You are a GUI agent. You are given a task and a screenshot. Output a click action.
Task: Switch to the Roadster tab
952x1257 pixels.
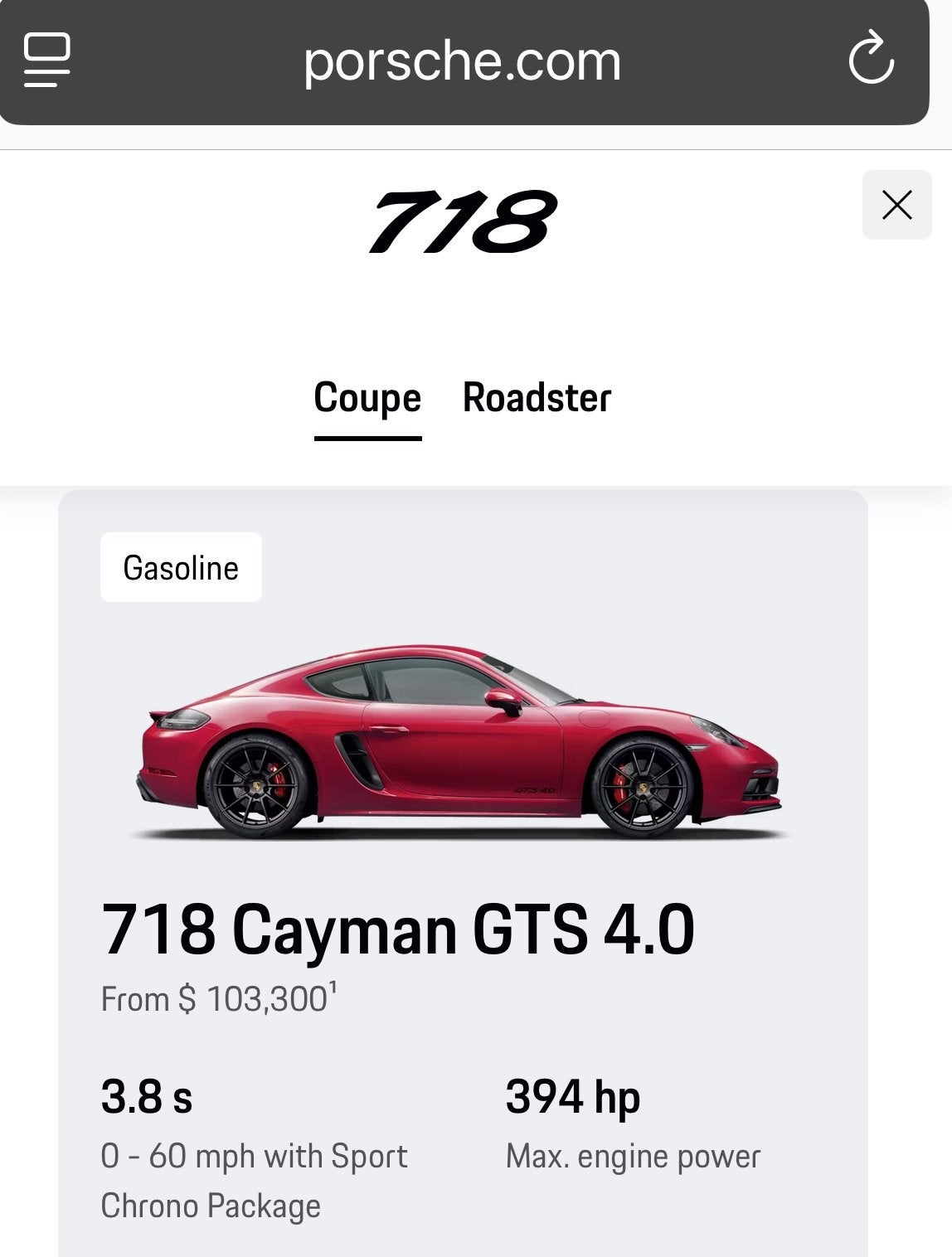pos(537,399)
